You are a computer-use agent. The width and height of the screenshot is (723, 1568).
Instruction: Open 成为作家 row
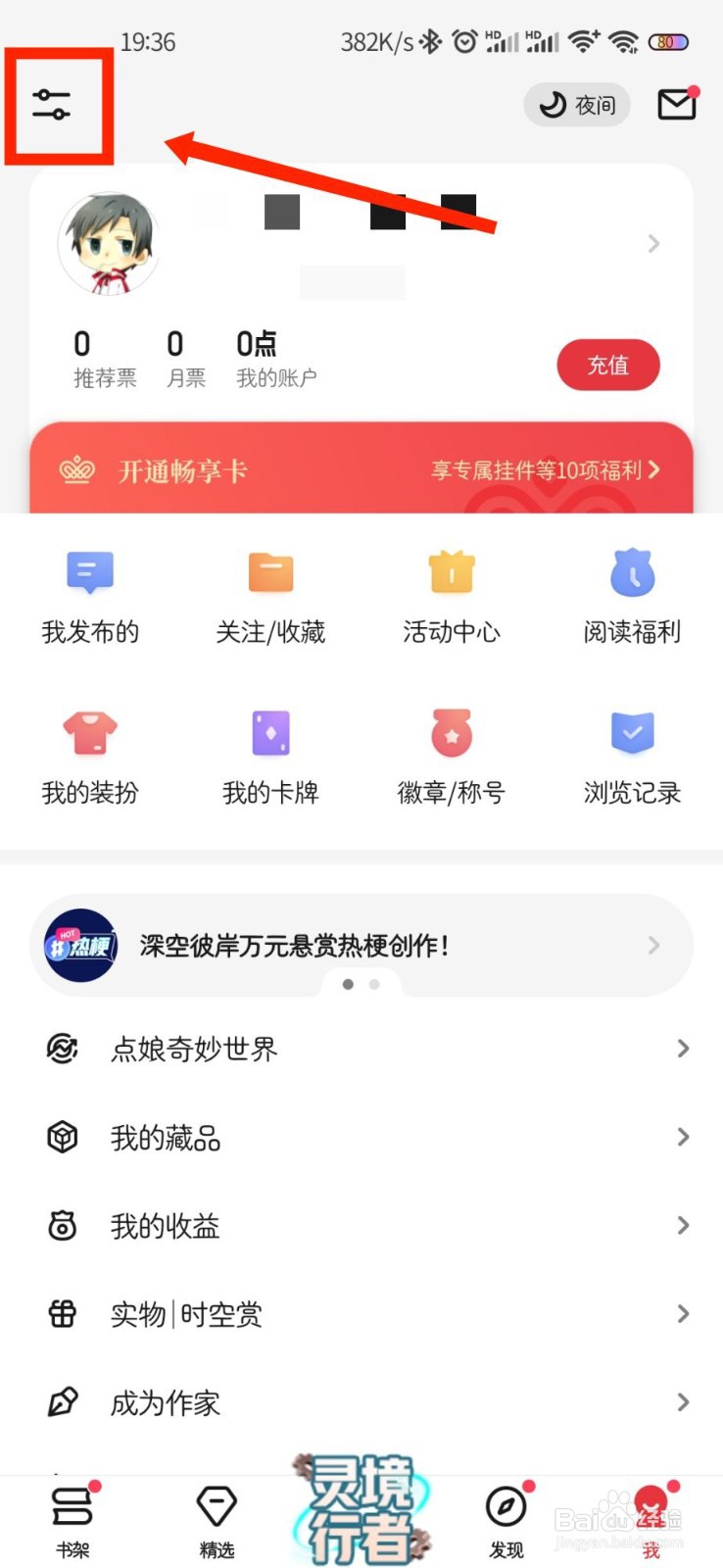click(x=361, y=1402)
